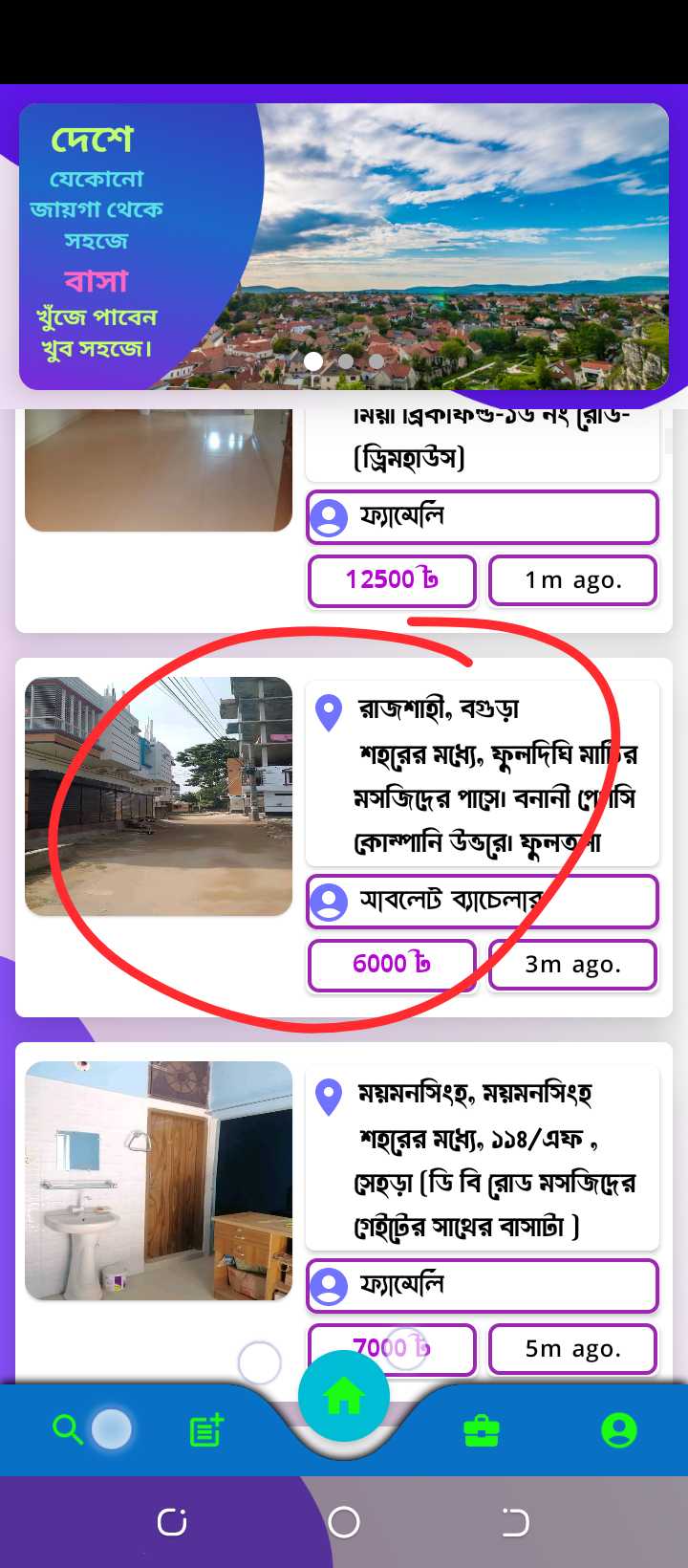Select the banner's first page indicator dot

pyautogui.click(x=313, y=361)
